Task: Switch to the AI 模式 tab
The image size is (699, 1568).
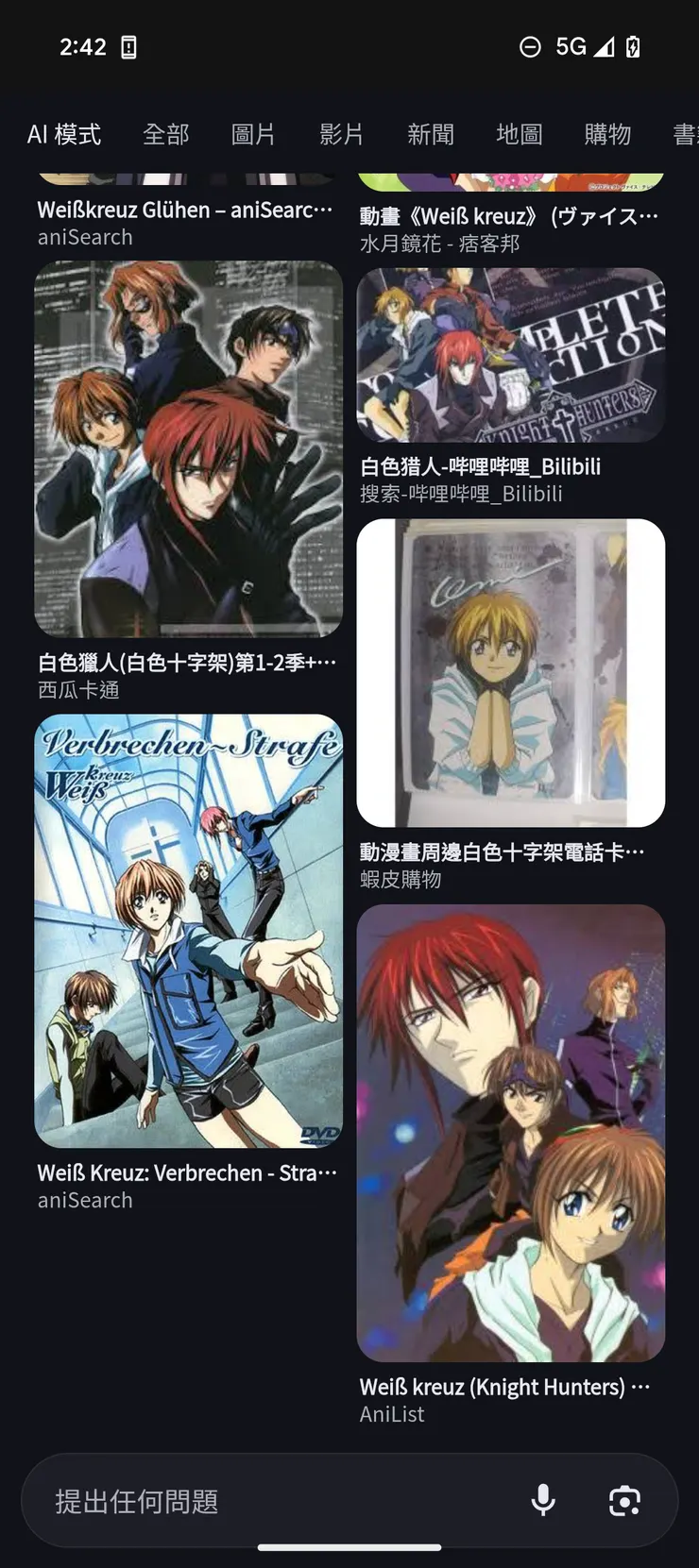Action: click(63, 134)
